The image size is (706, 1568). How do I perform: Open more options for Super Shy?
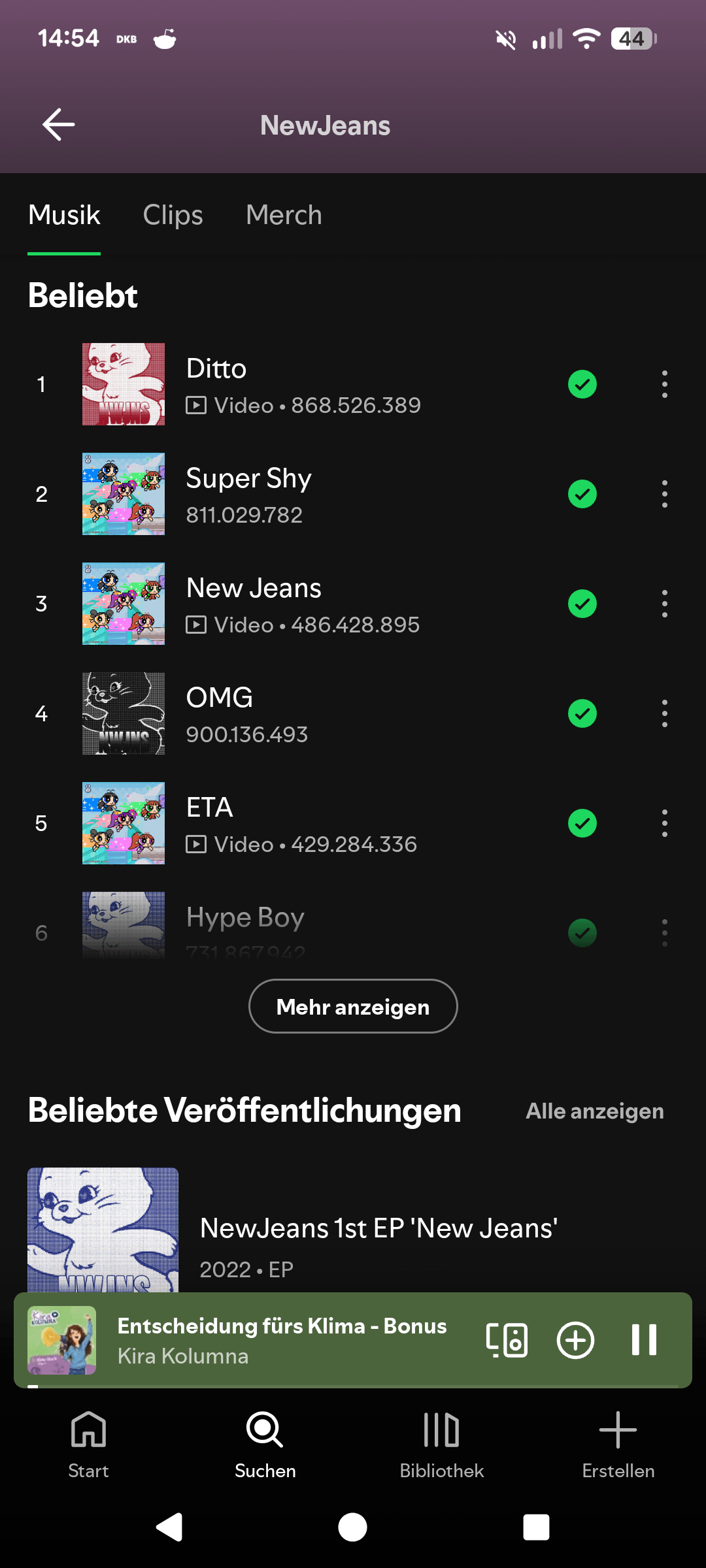click(664, 494)
